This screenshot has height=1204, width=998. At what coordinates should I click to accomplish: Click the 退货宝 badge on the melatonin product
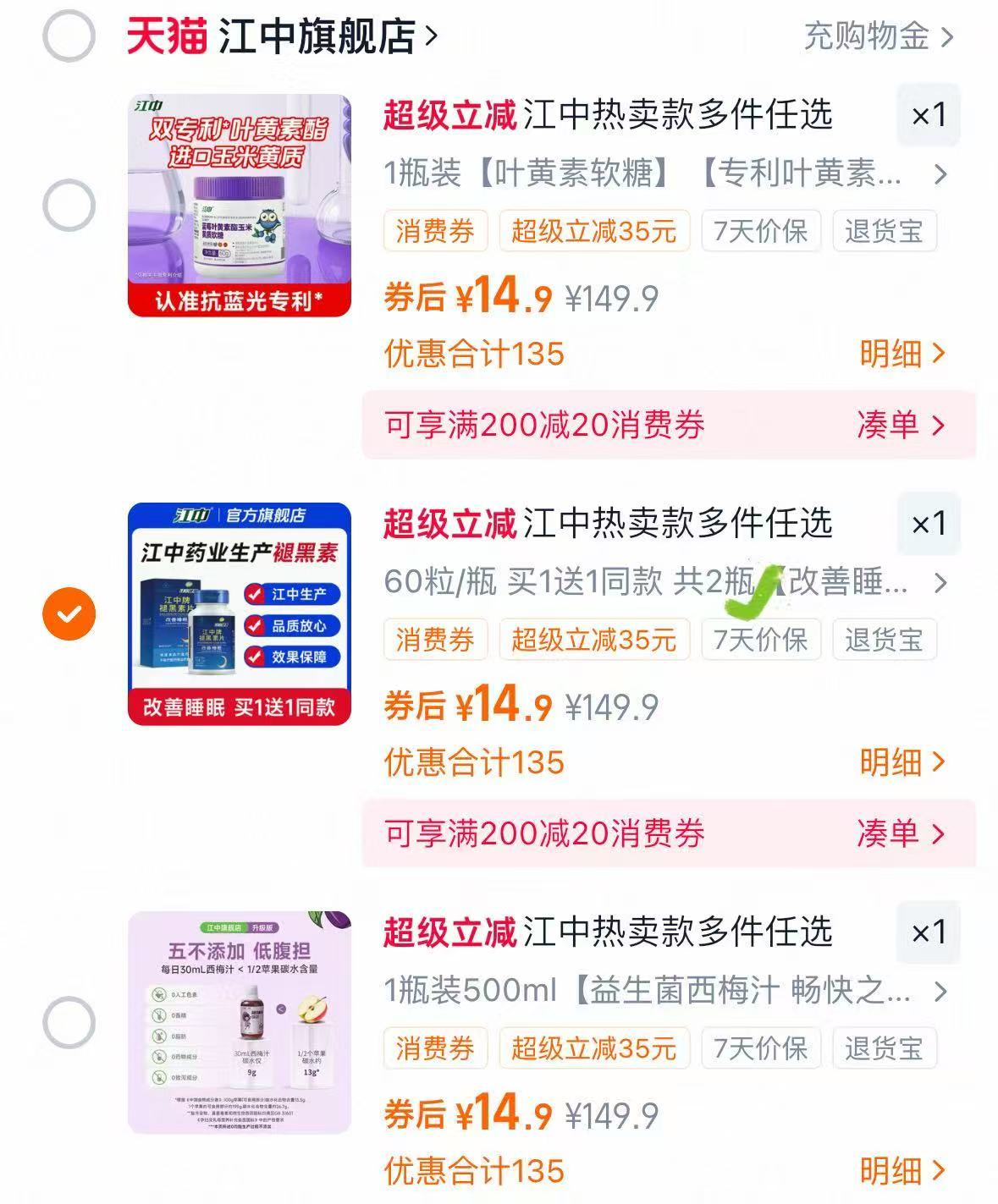tap(884, 640)
